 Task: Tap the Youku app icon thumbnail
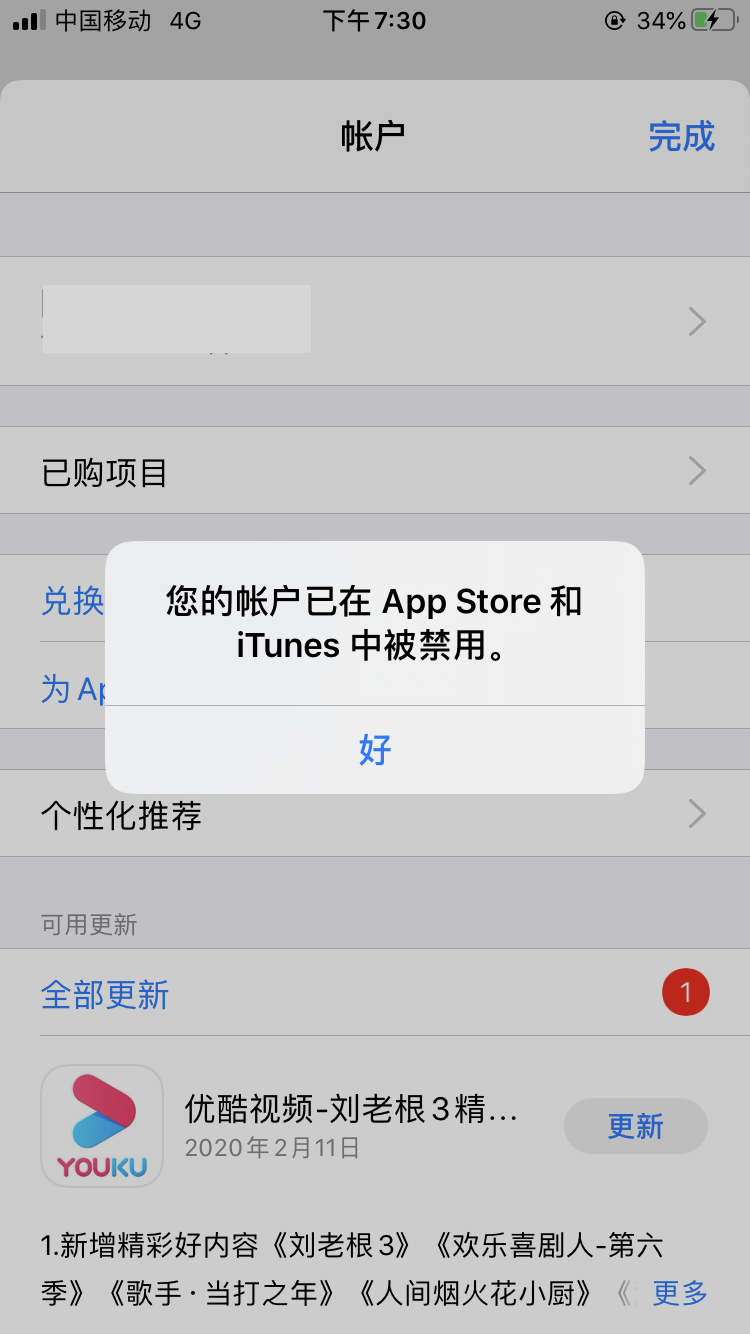point(101,1125)
